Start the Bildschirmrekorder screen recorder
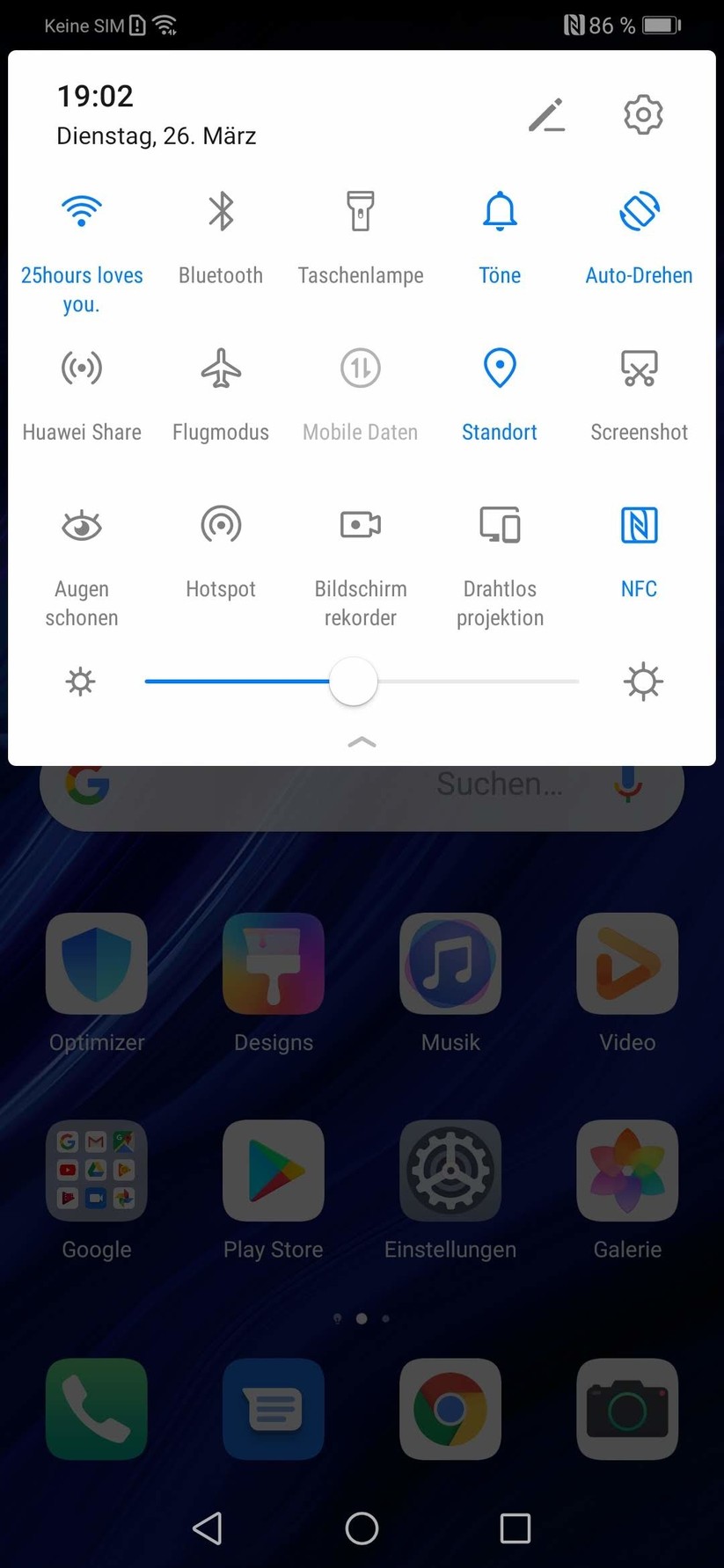This screenshot has height=1568, width=724. tap(361, 526)
